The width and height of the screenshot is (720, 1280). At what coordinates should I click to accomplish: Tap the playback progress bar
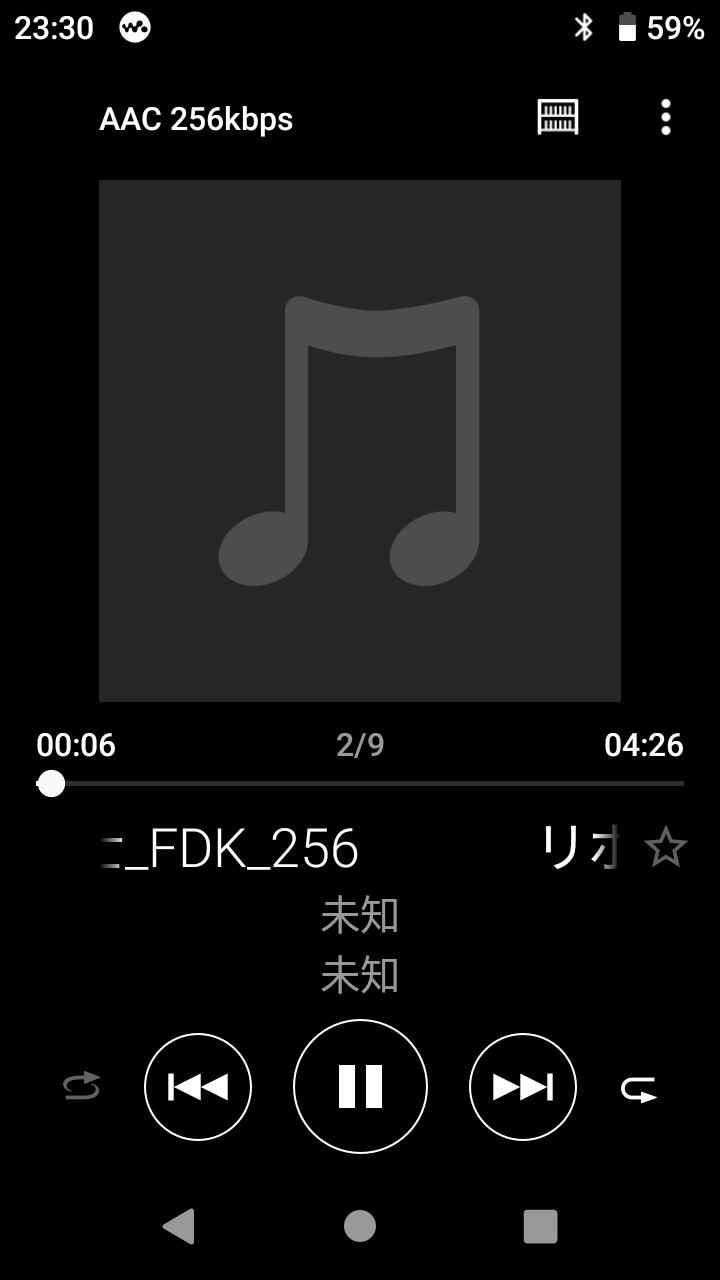pos(360,783)
